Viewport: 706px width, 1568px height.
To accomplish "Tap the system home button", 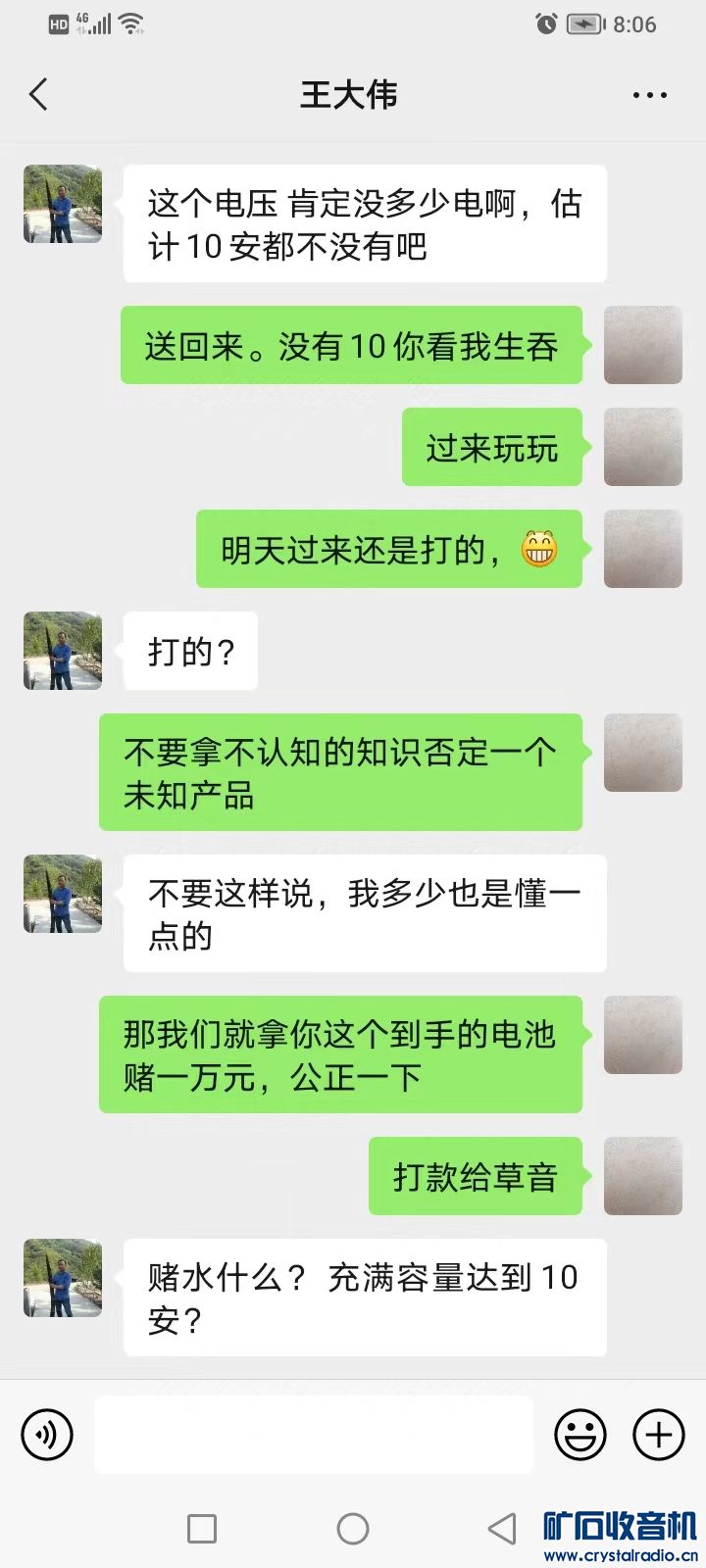I will [x=353, y=1529].
